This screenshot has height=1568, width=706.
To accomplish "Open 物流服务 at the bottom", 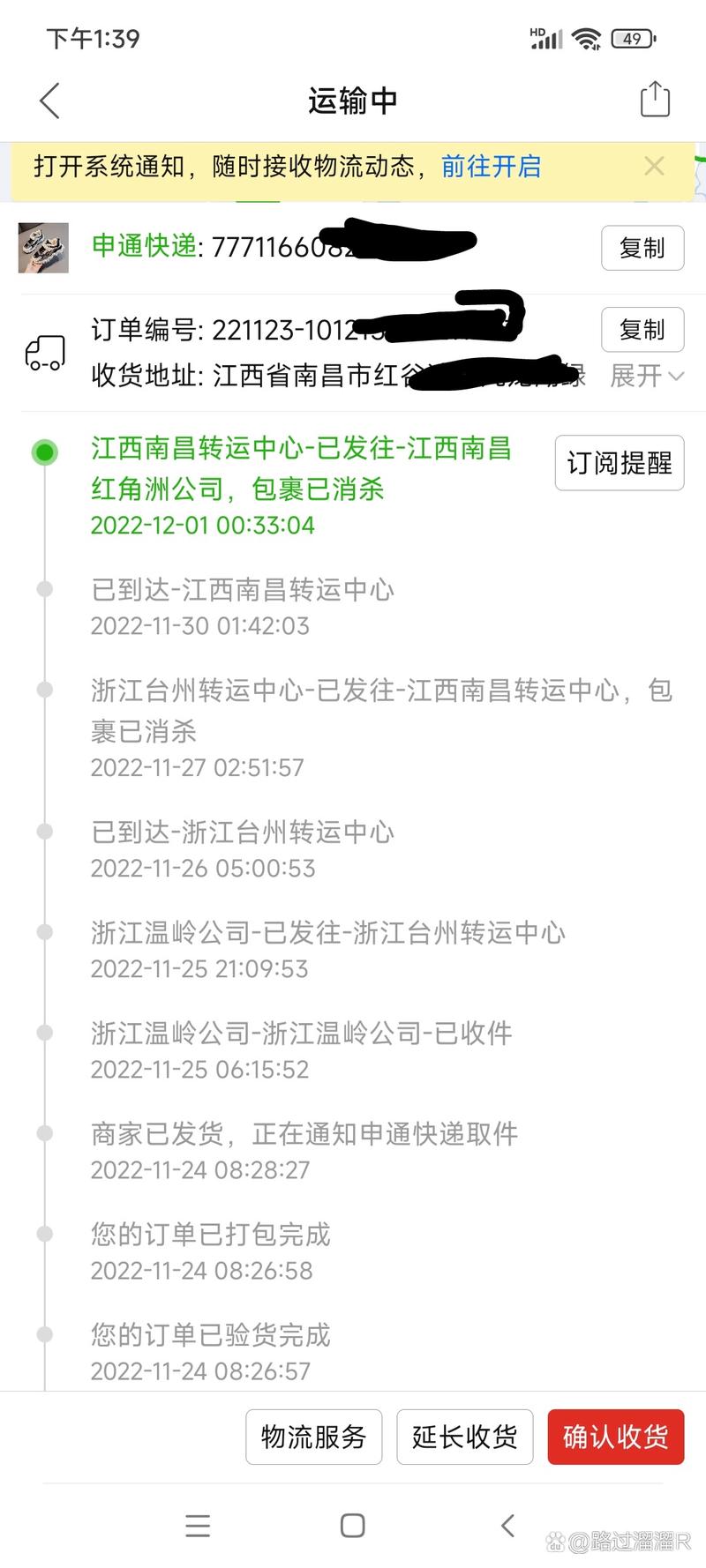I will point(313,1437).
